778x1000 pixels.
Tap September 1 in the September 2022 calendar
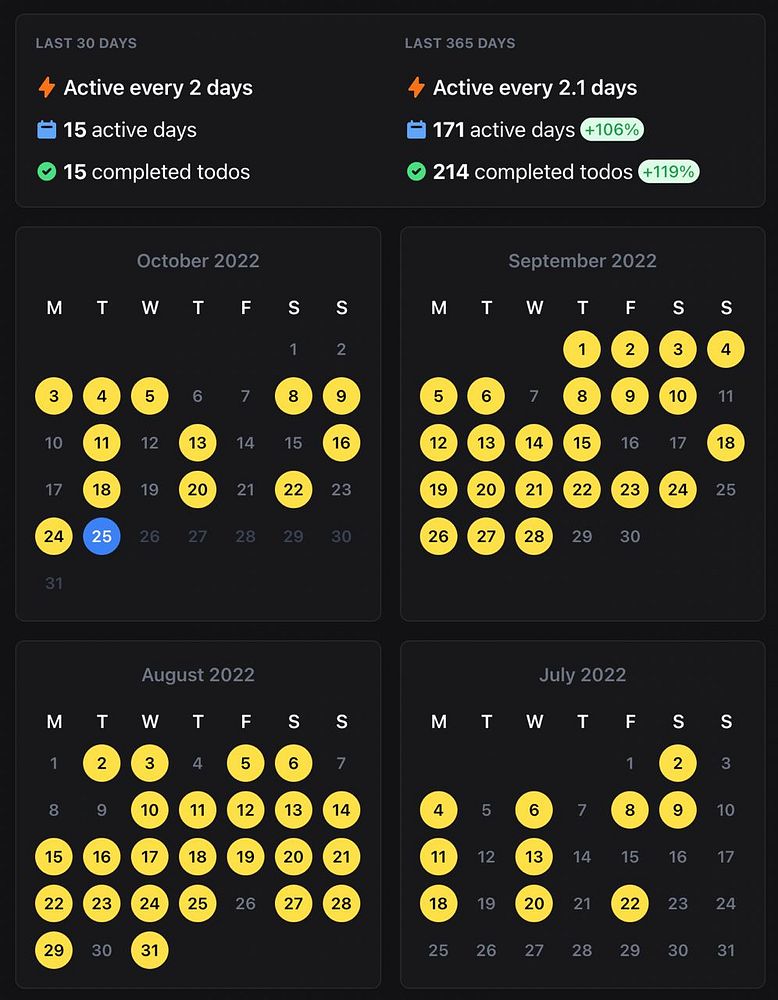[582, 349]
